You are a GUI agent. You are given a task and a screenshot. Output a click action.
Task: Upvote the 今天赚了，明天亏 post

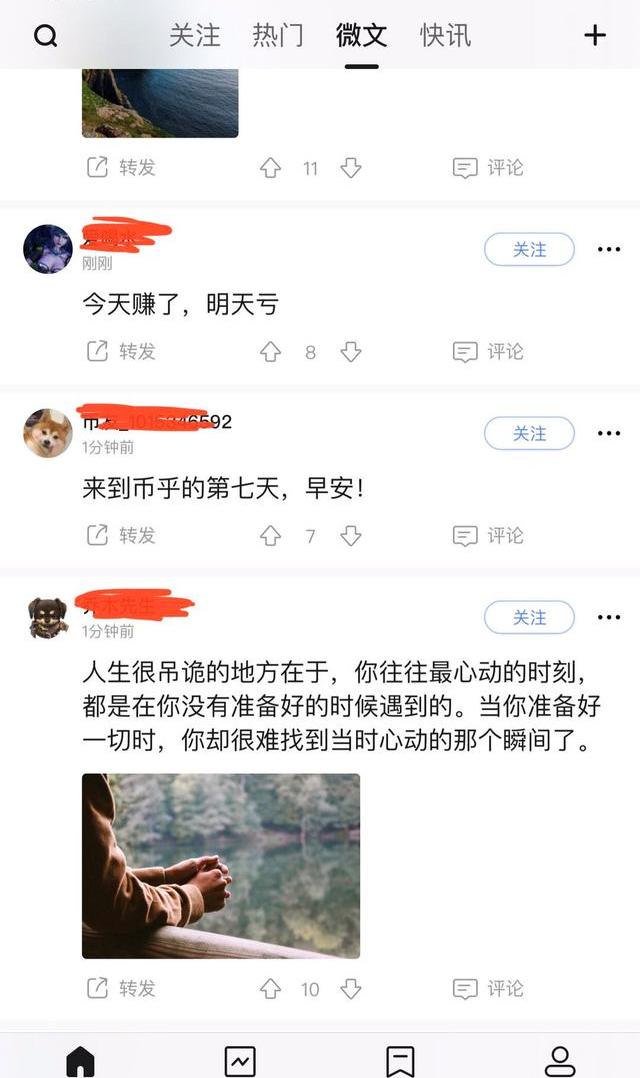pyautogui.click(x=270, y=352)
